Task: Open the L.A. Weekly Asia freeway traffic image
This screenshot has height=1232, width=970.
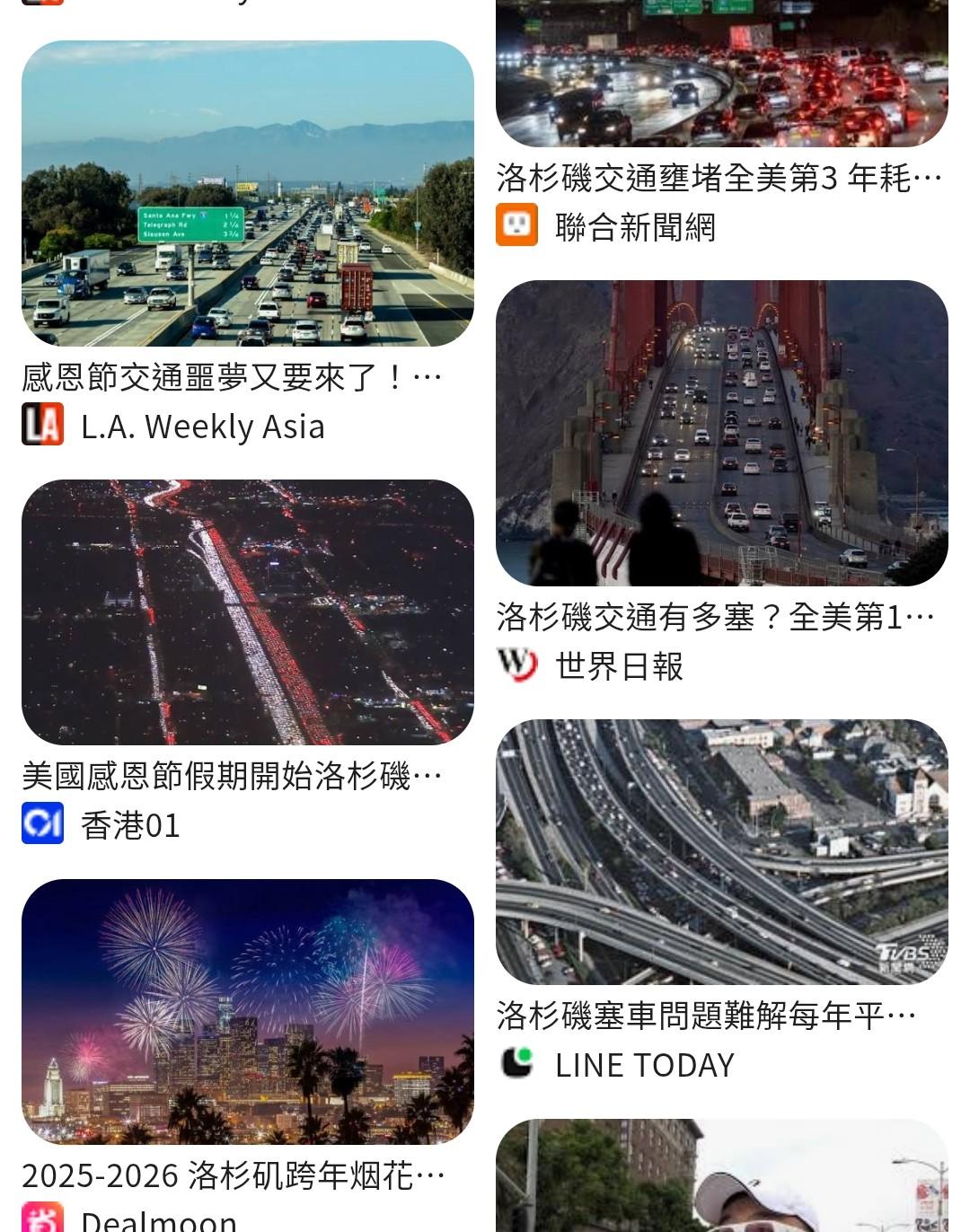Action: [248, 193]
